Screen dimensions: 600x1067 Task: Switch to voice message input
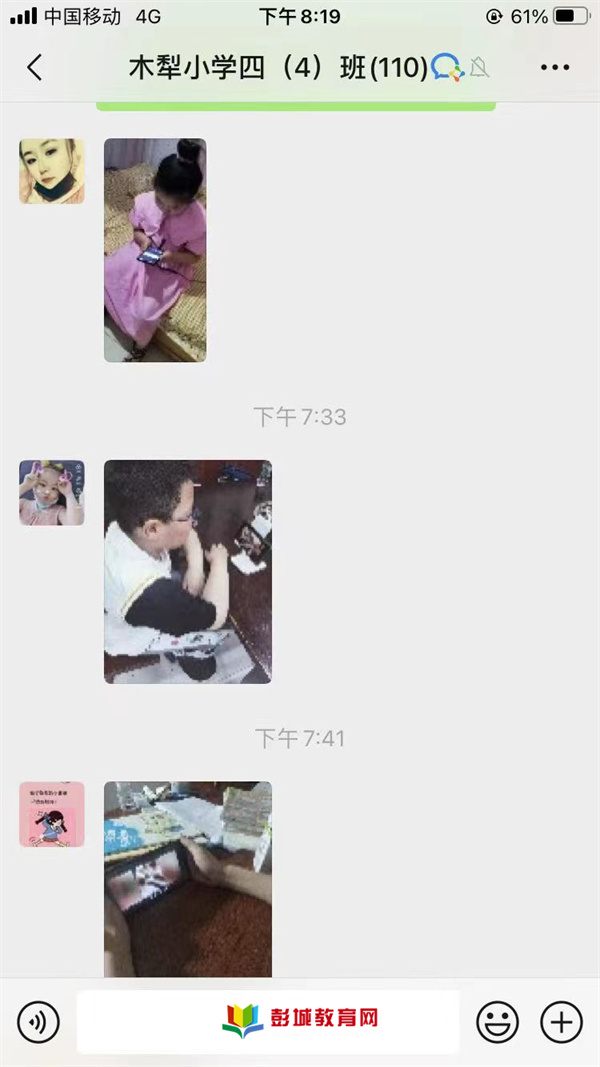coord(38,1022)
